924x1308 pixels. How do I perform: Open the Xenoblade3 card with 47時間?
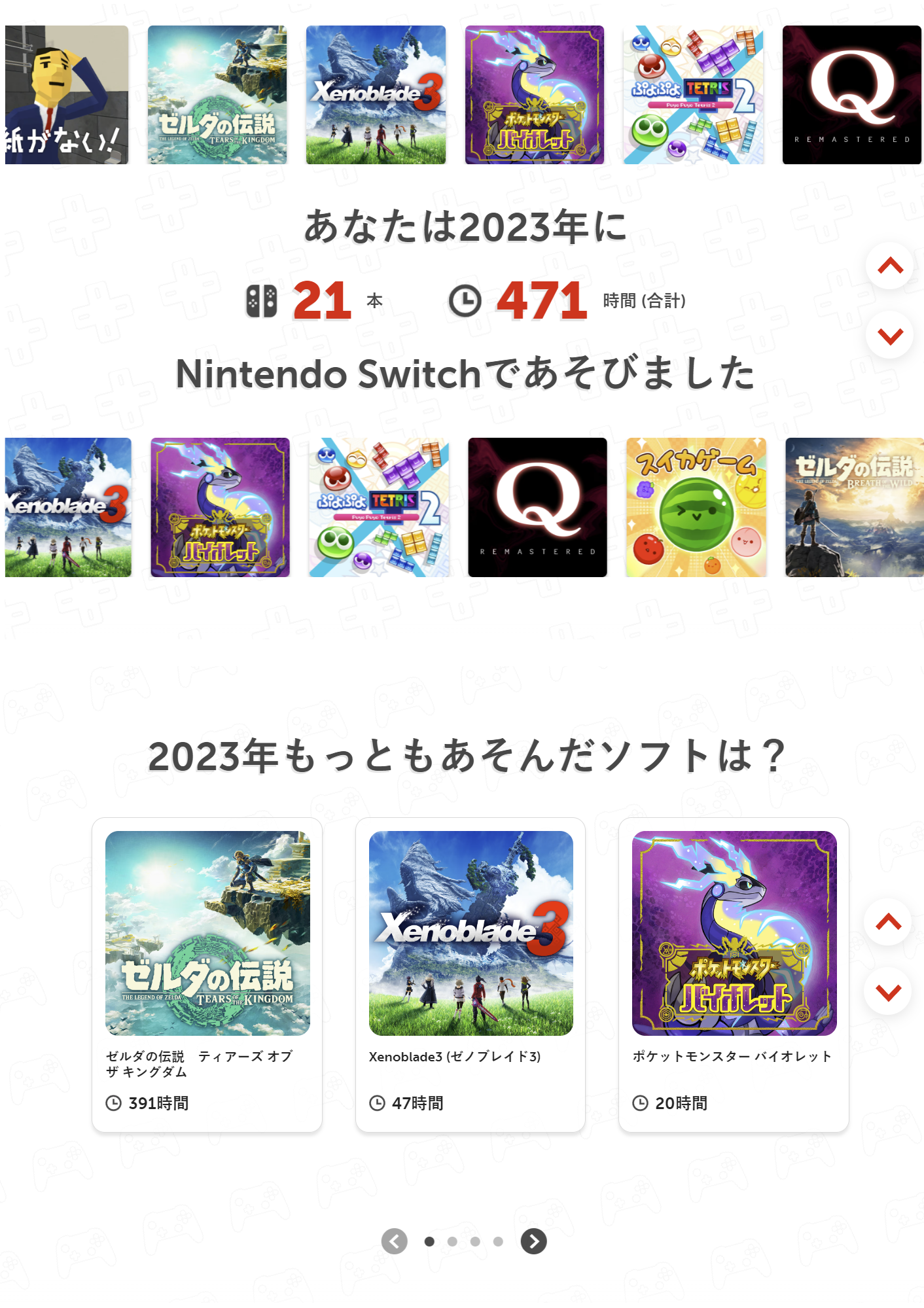[470, 974]
